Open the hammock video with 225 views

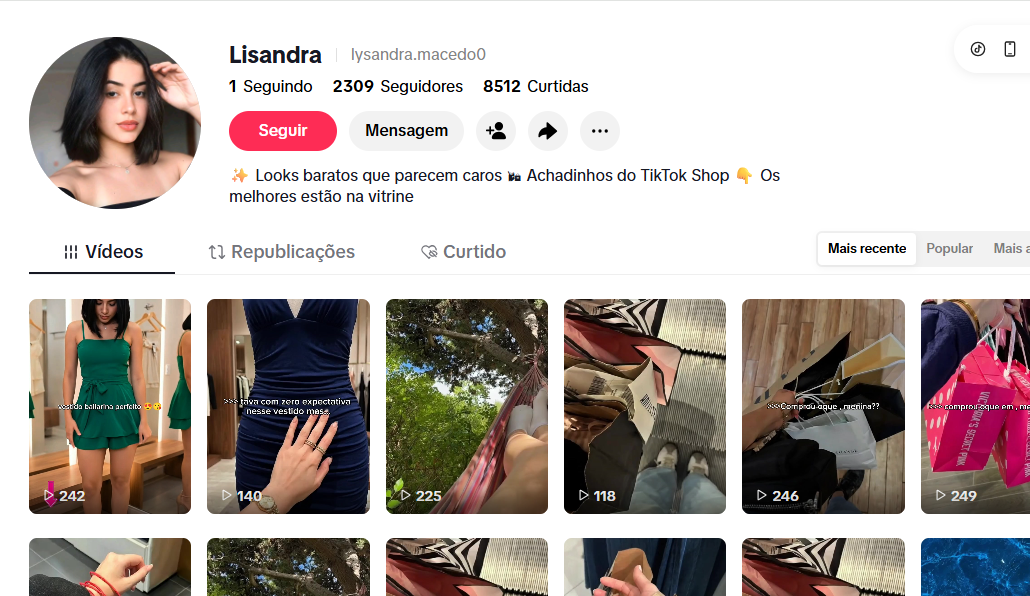click(x=467, y=405)
